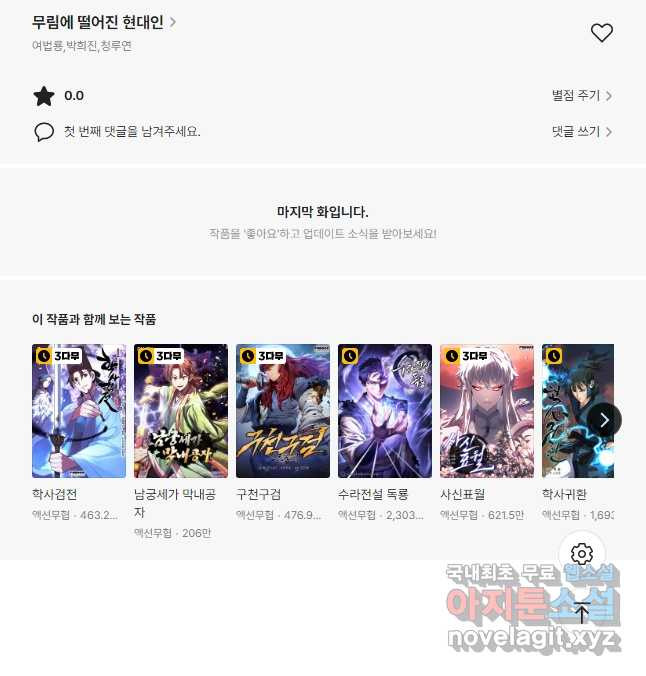Screen dimensions: 646x676
Task: Tap 댓글 쓰기 to write a comment
Action: 581,132
